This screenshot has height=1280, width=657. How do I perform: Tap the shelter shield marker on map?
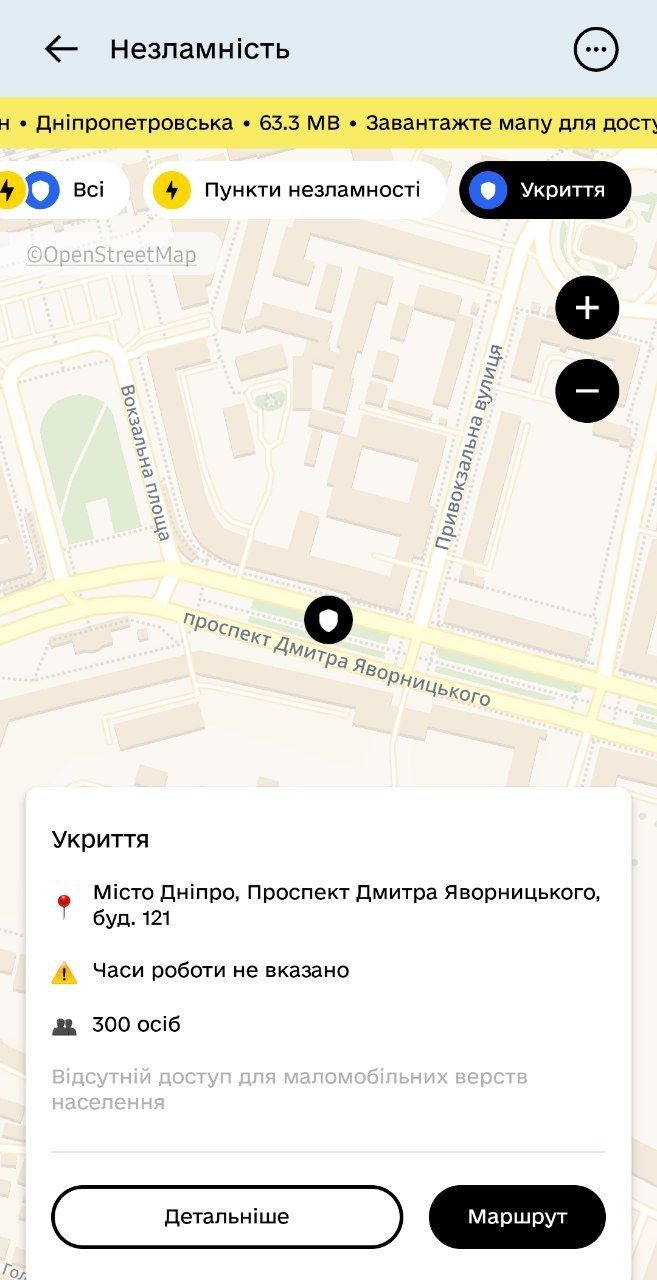[328, 620]
